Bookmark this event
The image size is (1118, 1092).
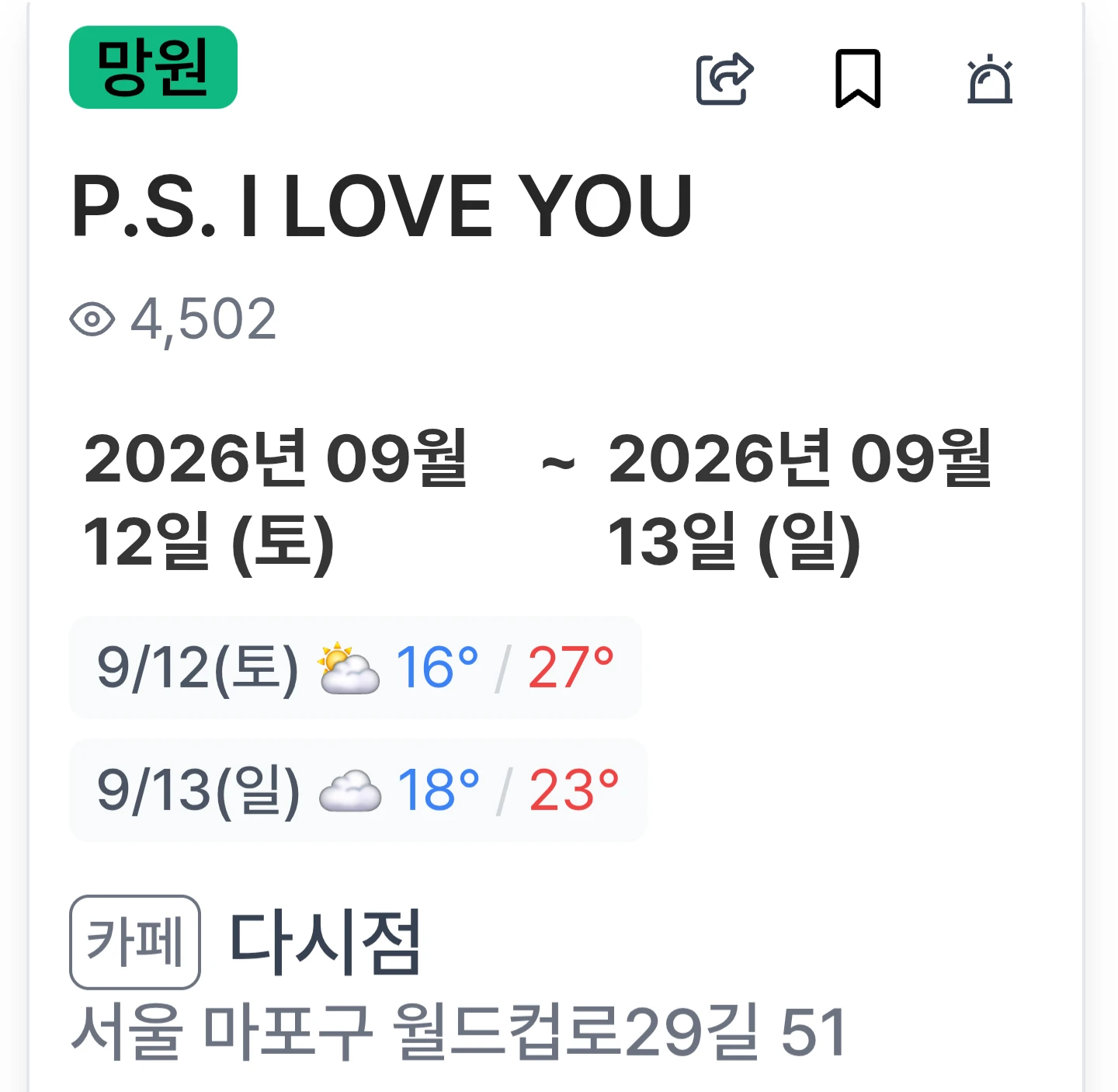pos(857,78)
